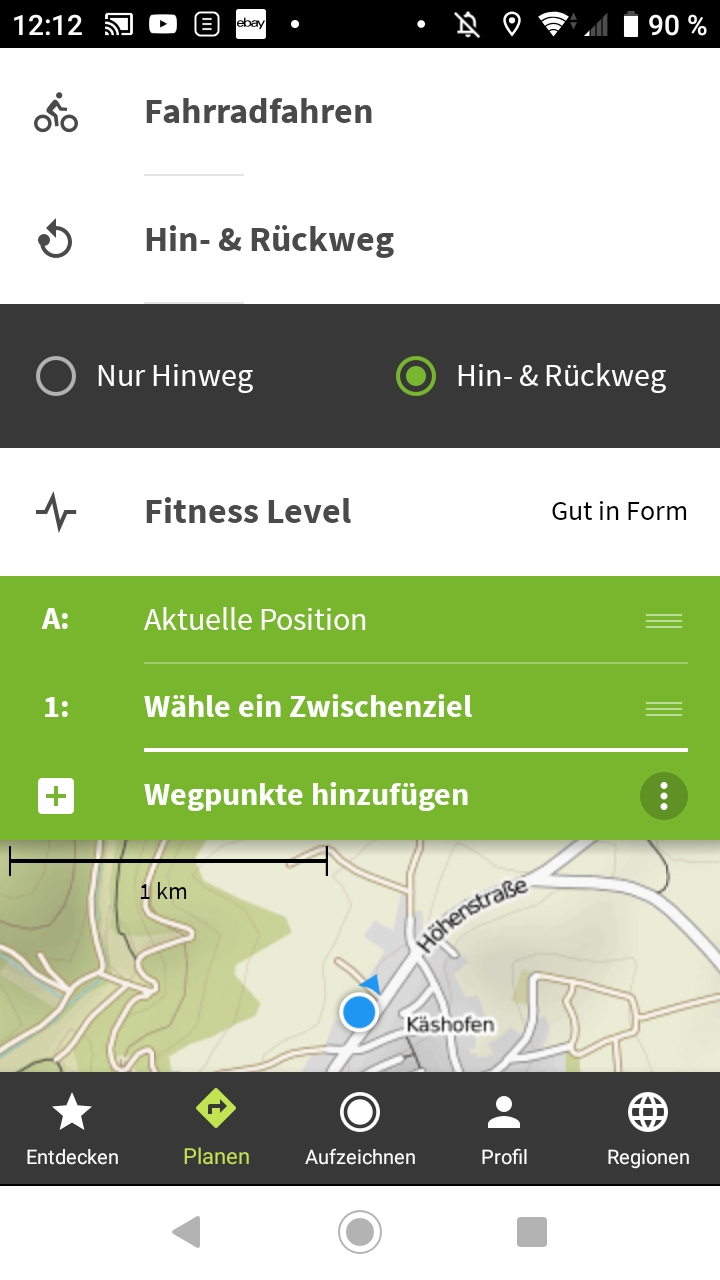The height and width of the screenshot is (1280, 720).
Task: Go back with the system back button
Action: tap(187, 1232)
